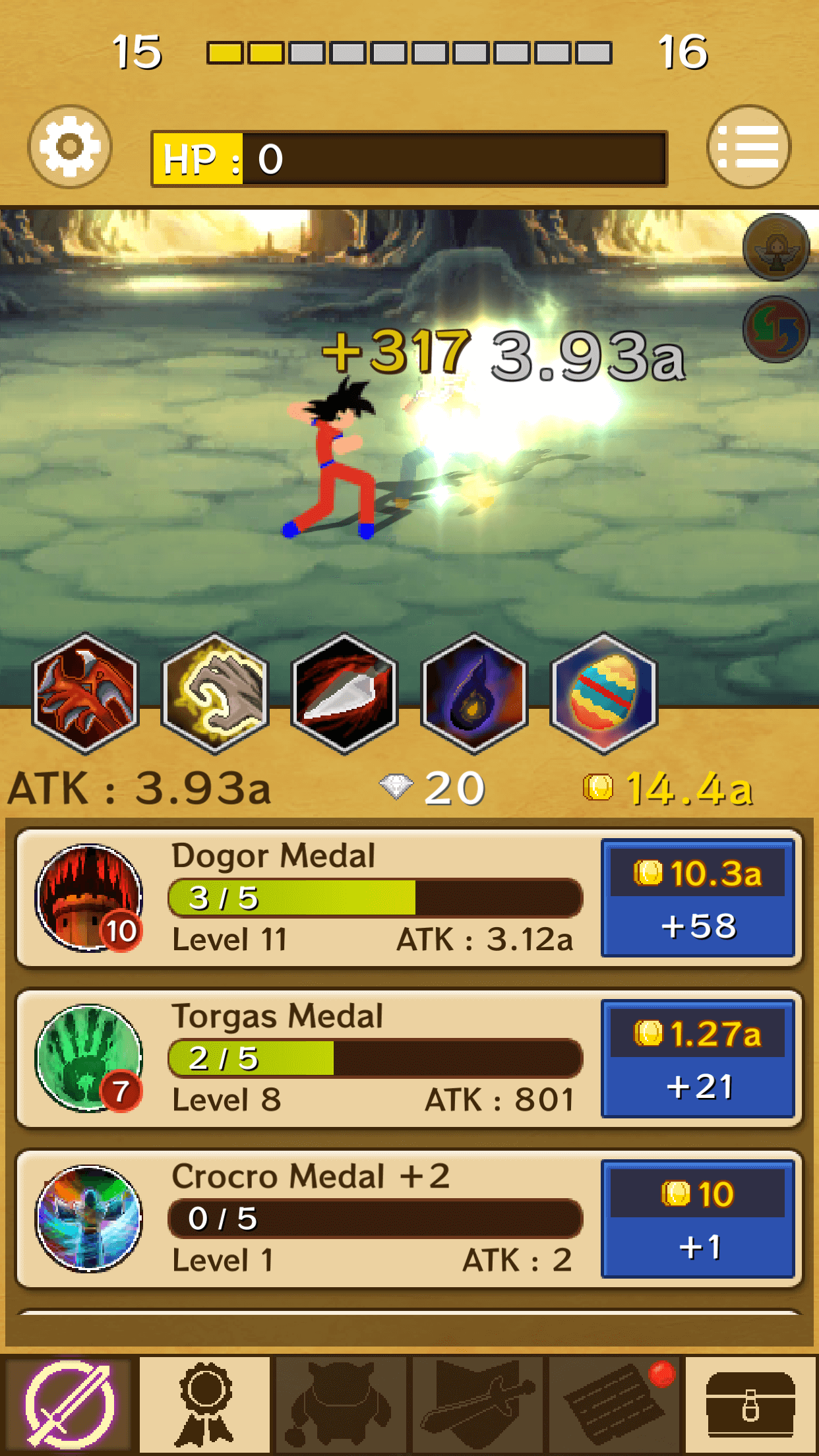819x1456 pixels.
Task: Activate the glowing fist skill
Action: pyautogui.click(x=215, y=694)
